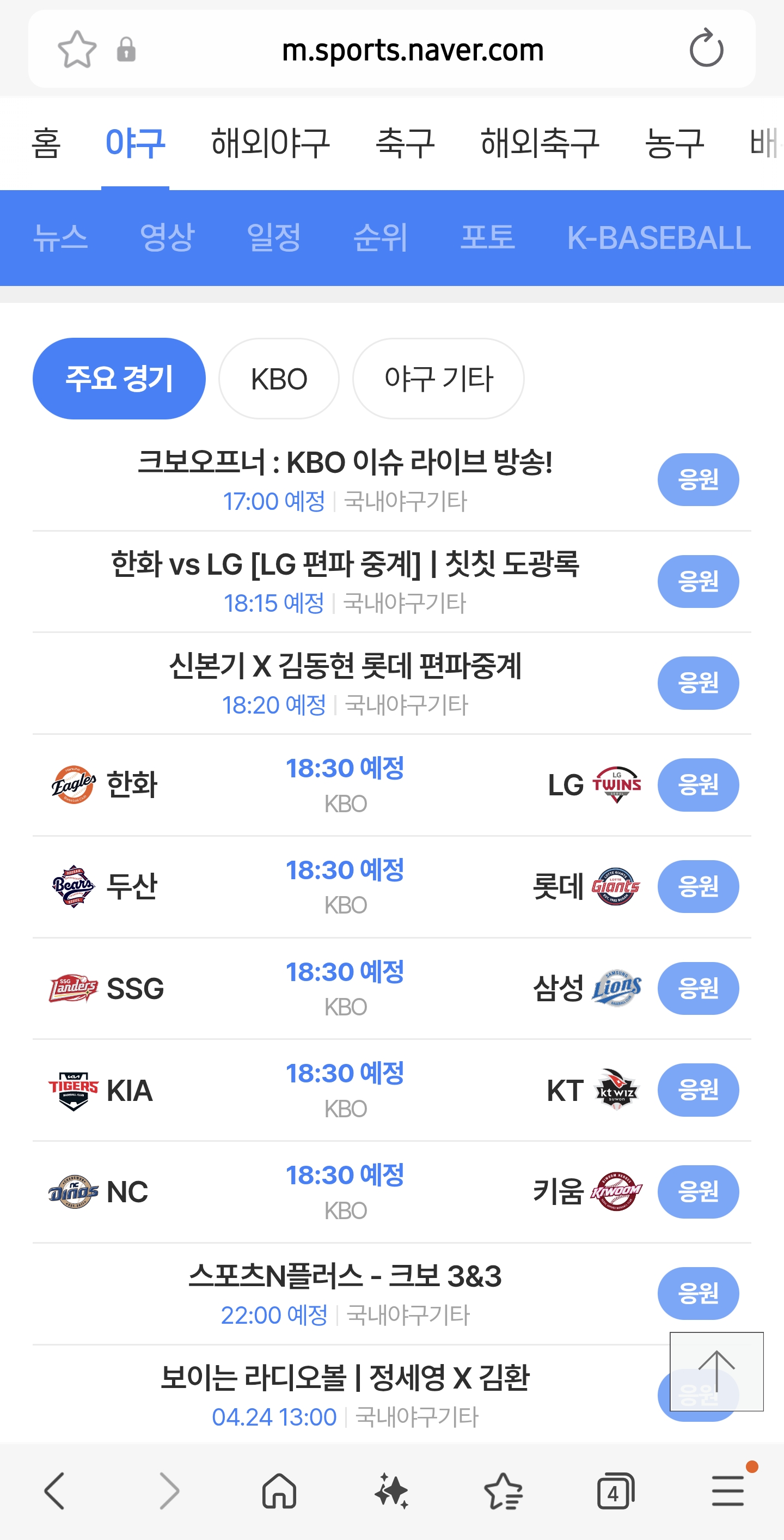Open the 크보오프너 live broadcast row

pos(345,479)
